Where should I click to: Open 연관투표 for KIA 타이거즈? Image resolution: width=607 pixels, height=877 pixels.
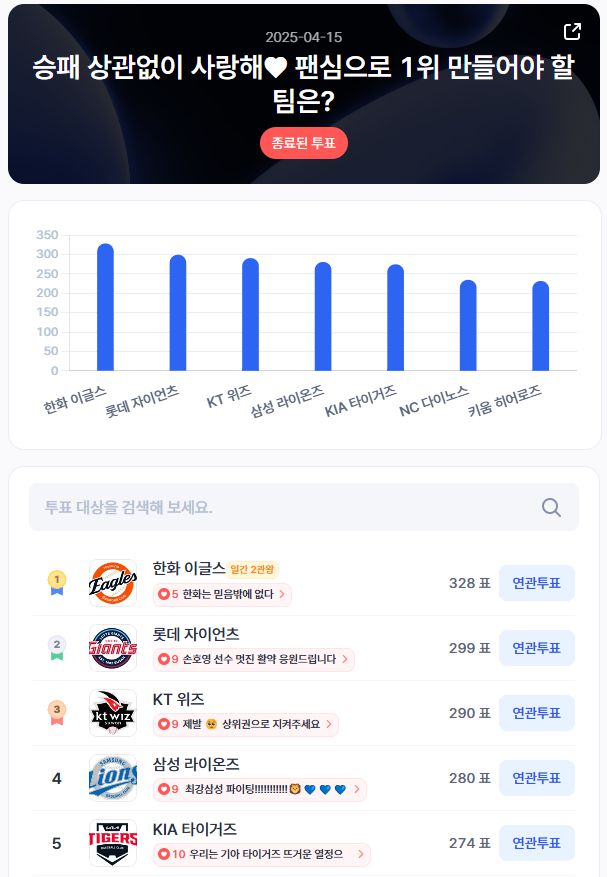pyautogui.click(x=536, y=843)
